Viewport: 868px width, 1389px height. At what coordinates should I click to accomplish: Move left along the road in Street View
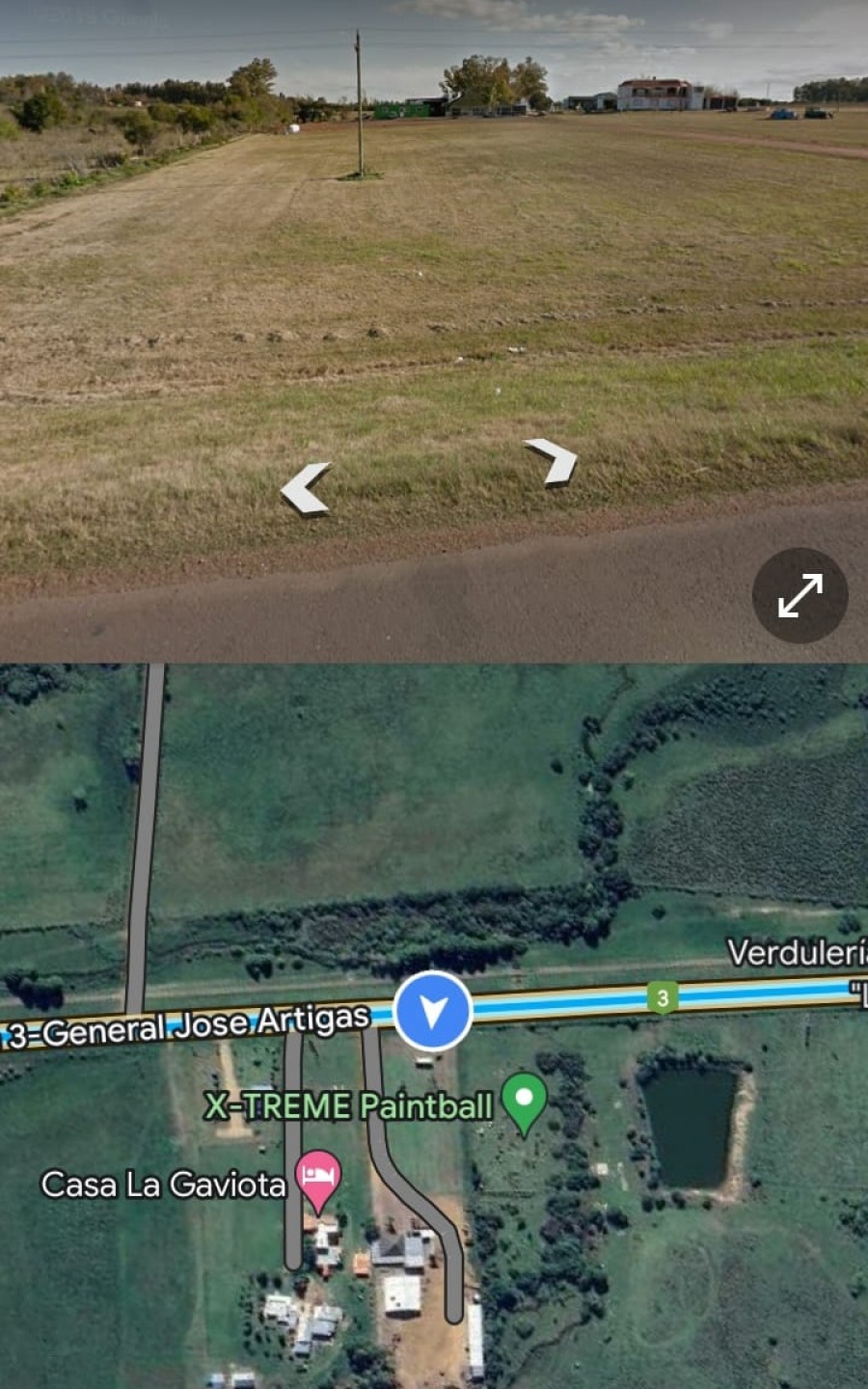click(x=306, y=488)
